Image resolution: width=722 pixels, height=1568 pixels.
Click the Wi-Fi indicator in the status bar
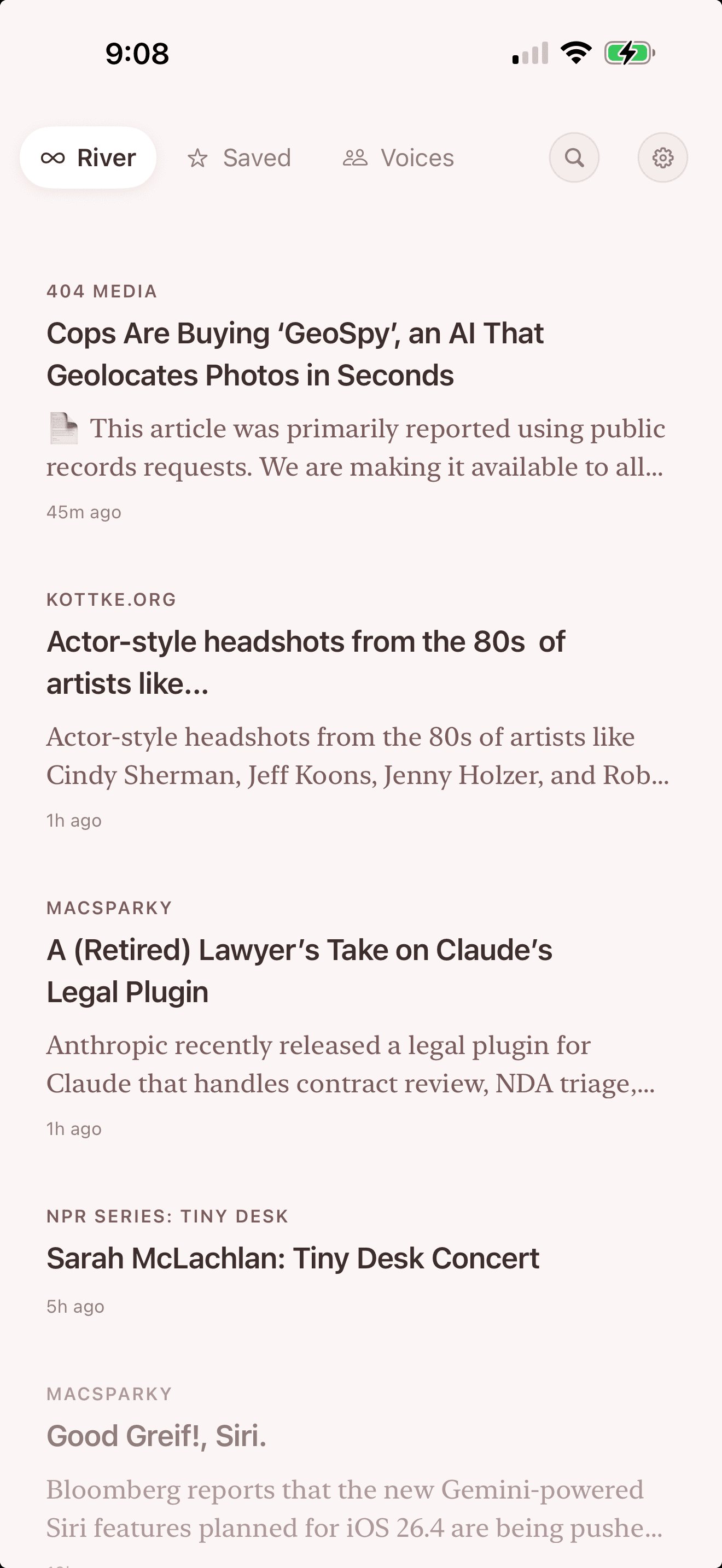[575, 54]
